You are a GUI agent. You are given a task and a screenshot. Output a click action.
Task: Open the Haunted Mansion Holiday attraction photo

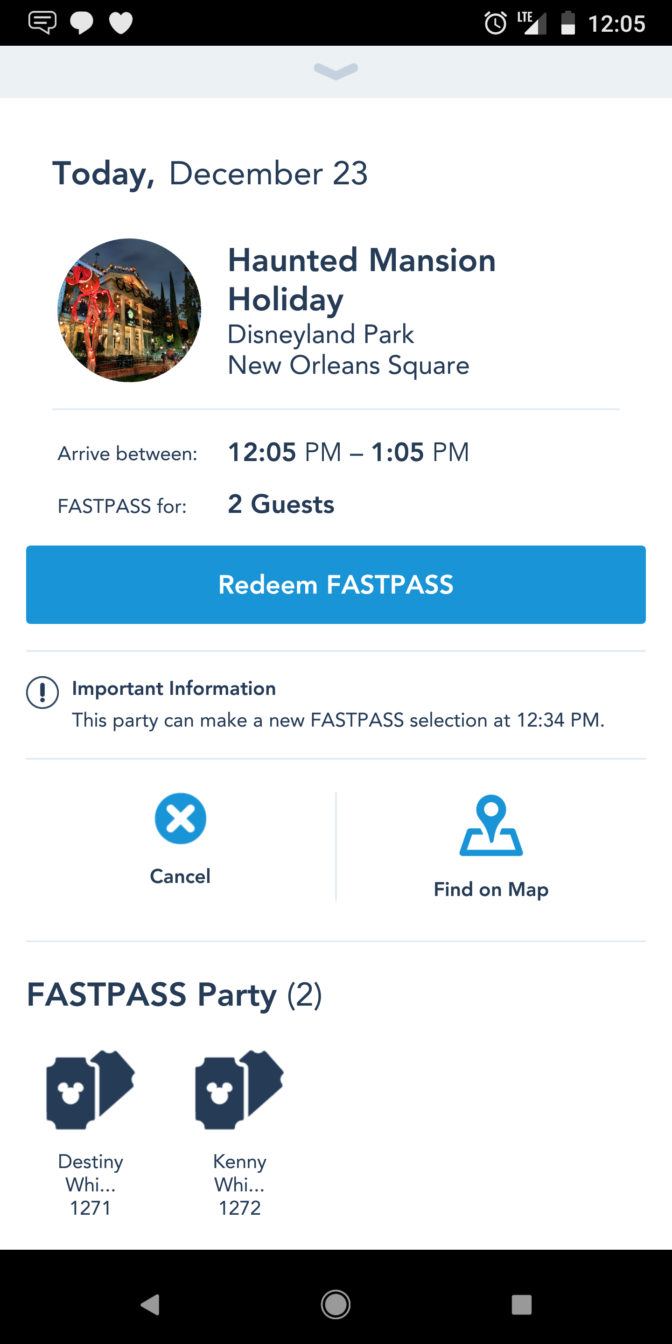[129, 310]
